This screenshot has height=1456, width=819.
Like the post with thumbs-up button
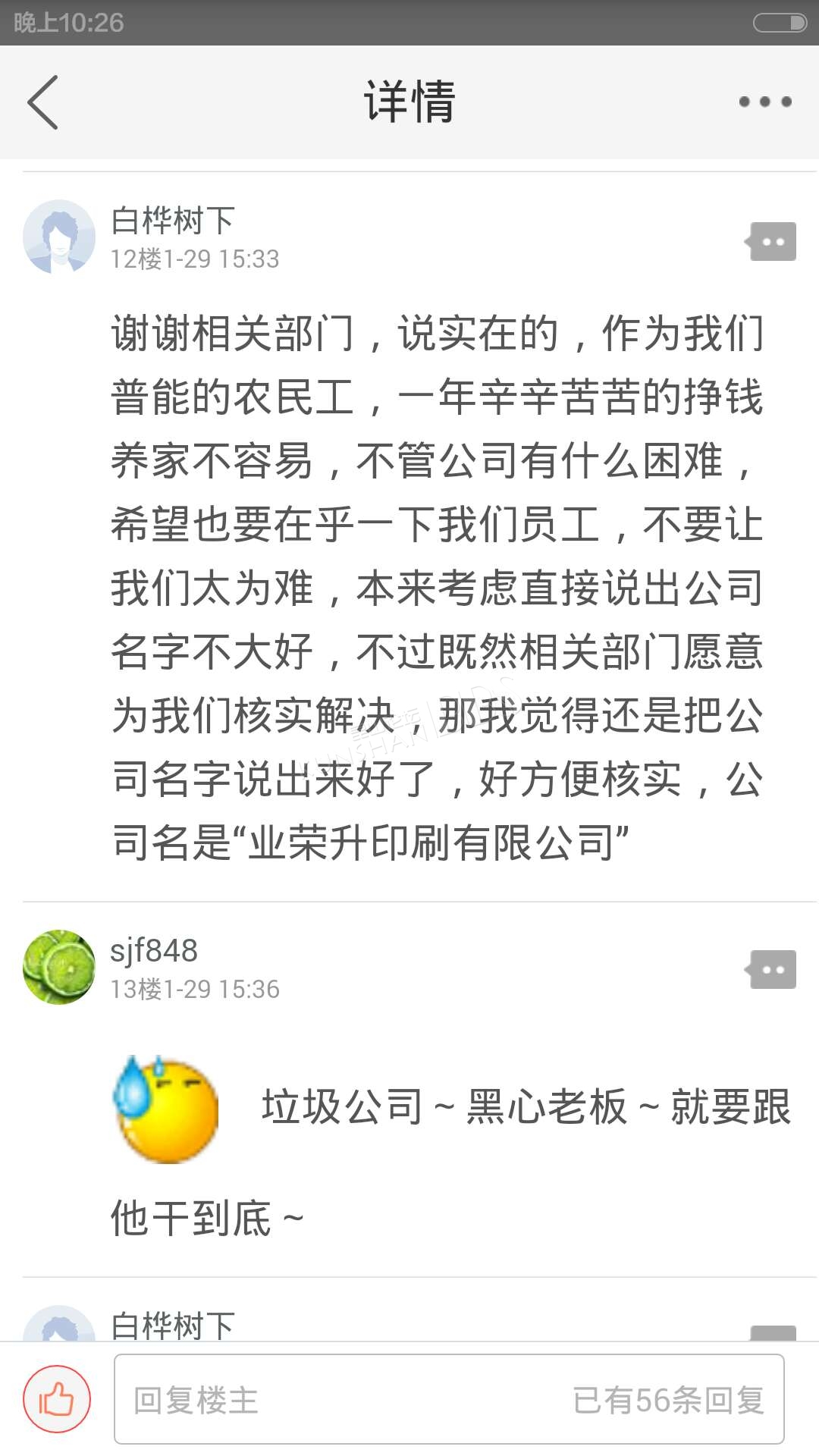coord(57,1399)
